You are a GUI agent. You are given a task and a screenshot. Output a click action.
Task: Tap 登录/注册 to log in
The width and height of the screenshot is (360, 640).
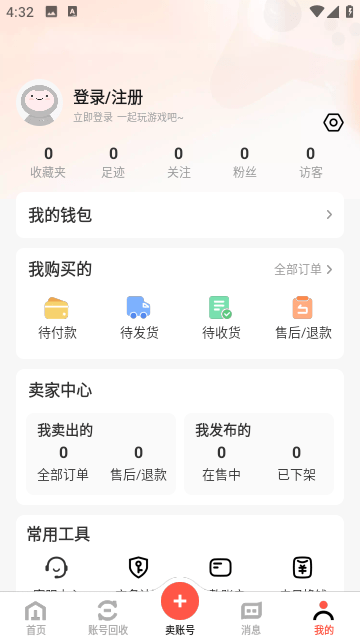[108, 98]
